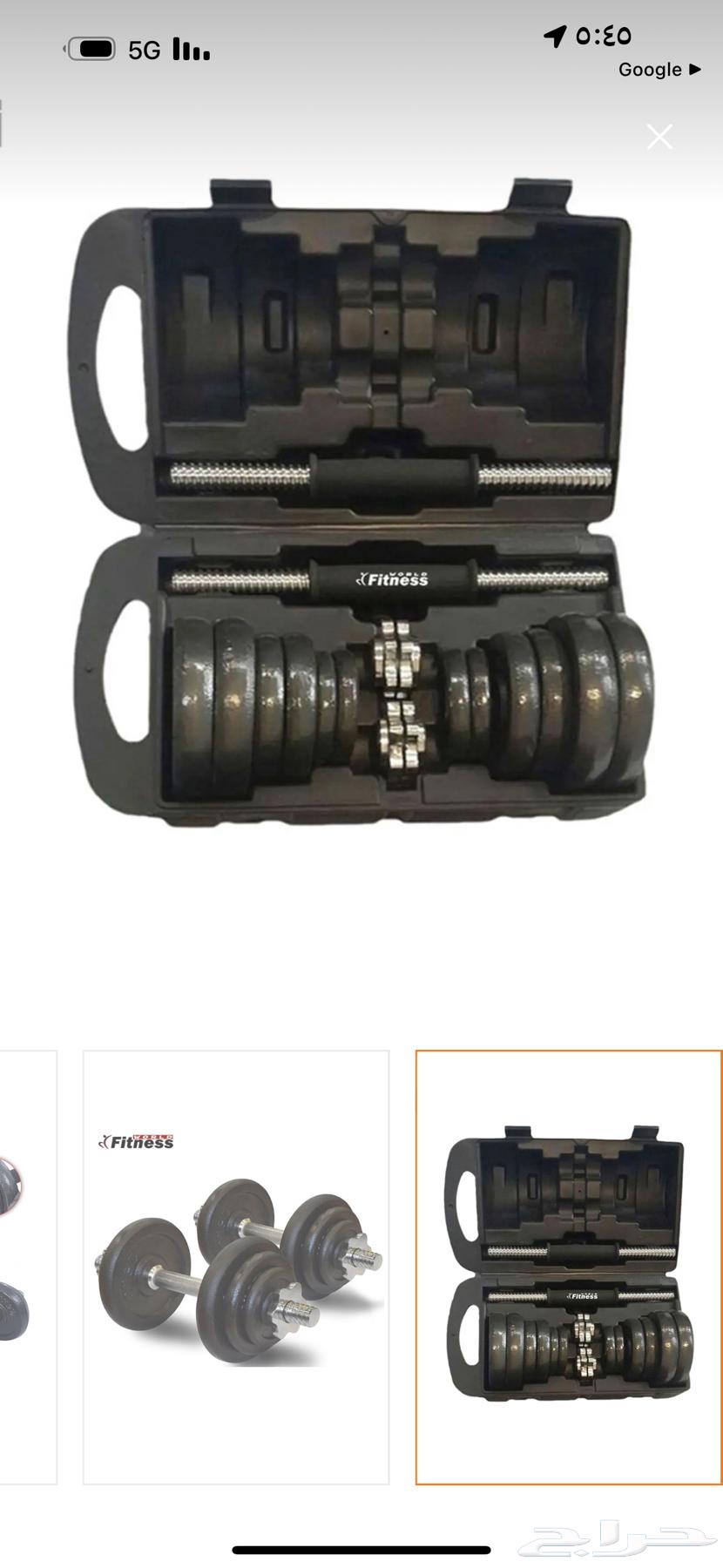Viewport: 723px width, 1568px height.
Task: Select the assembled dumbbells thumbnail
Action: (236, 1267)
